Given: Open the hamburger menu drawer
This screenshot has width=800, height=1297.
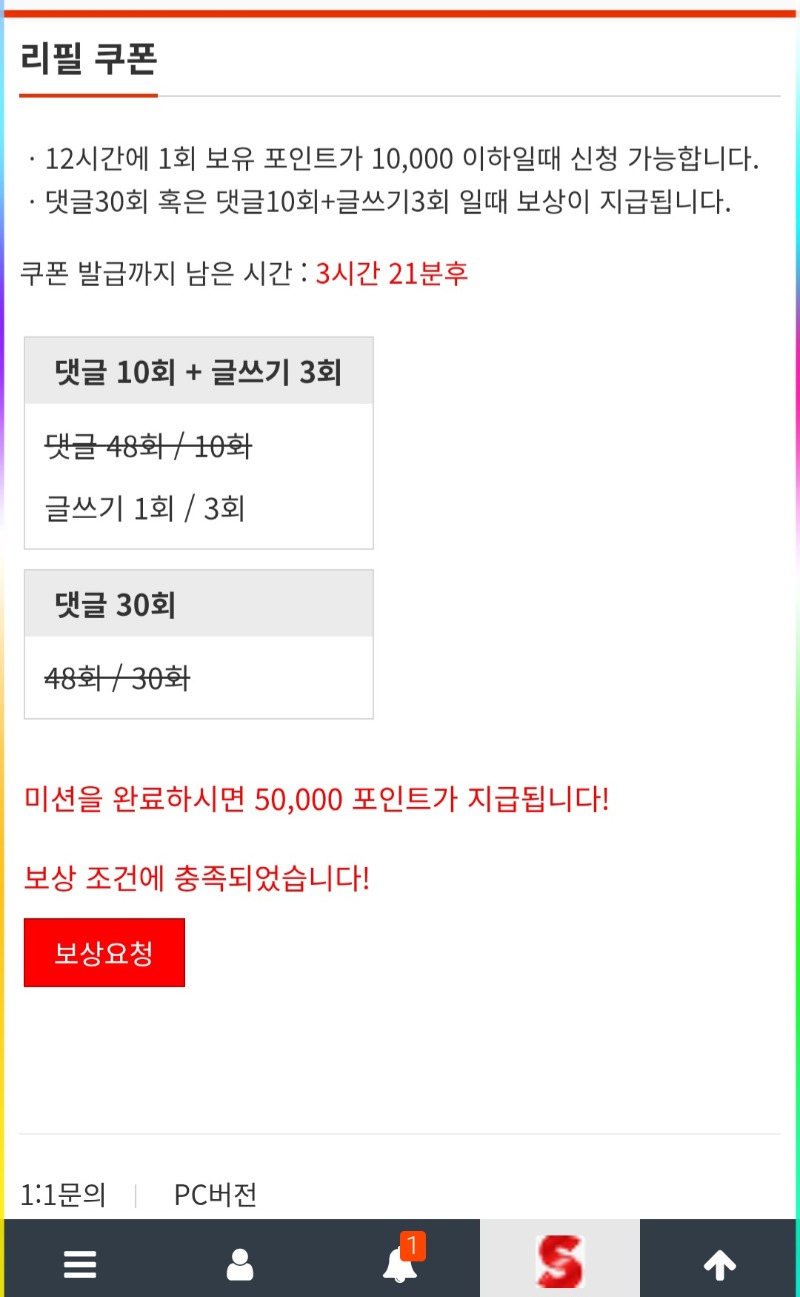Looking at the screenshot, I should [80, 1264].
